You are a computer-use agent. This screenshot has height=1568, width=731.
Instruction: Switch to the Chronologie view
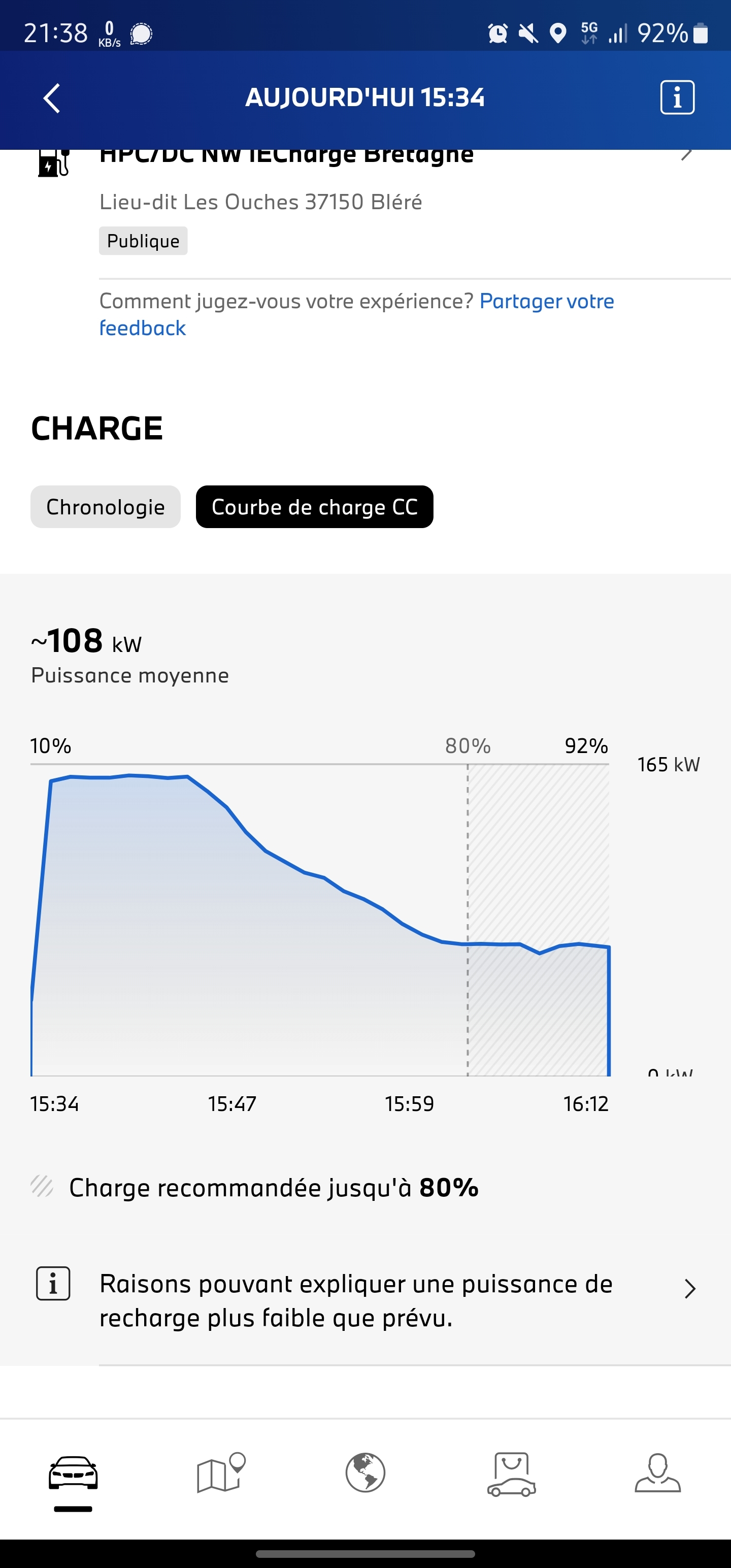pyautogui.click(x=105, y=507)
